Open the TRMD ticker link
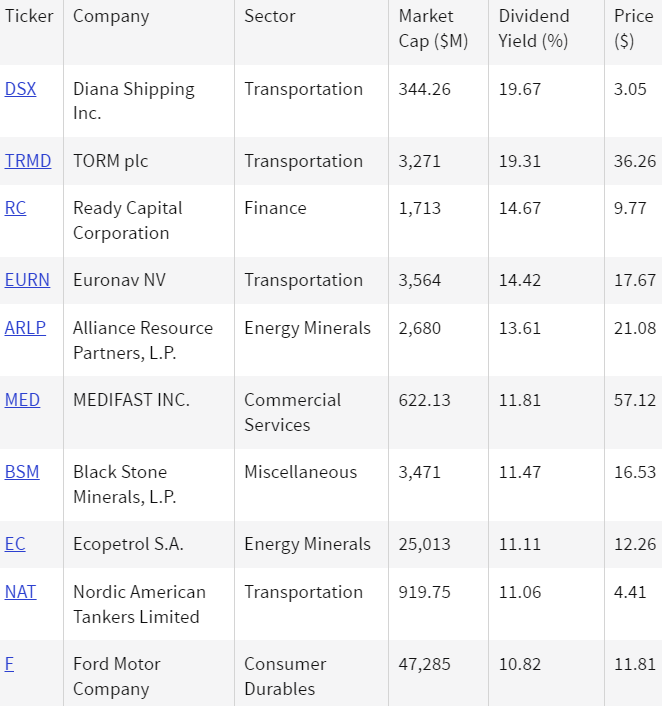This screenshot has height=706, width=662. click(x=28, y=161)
